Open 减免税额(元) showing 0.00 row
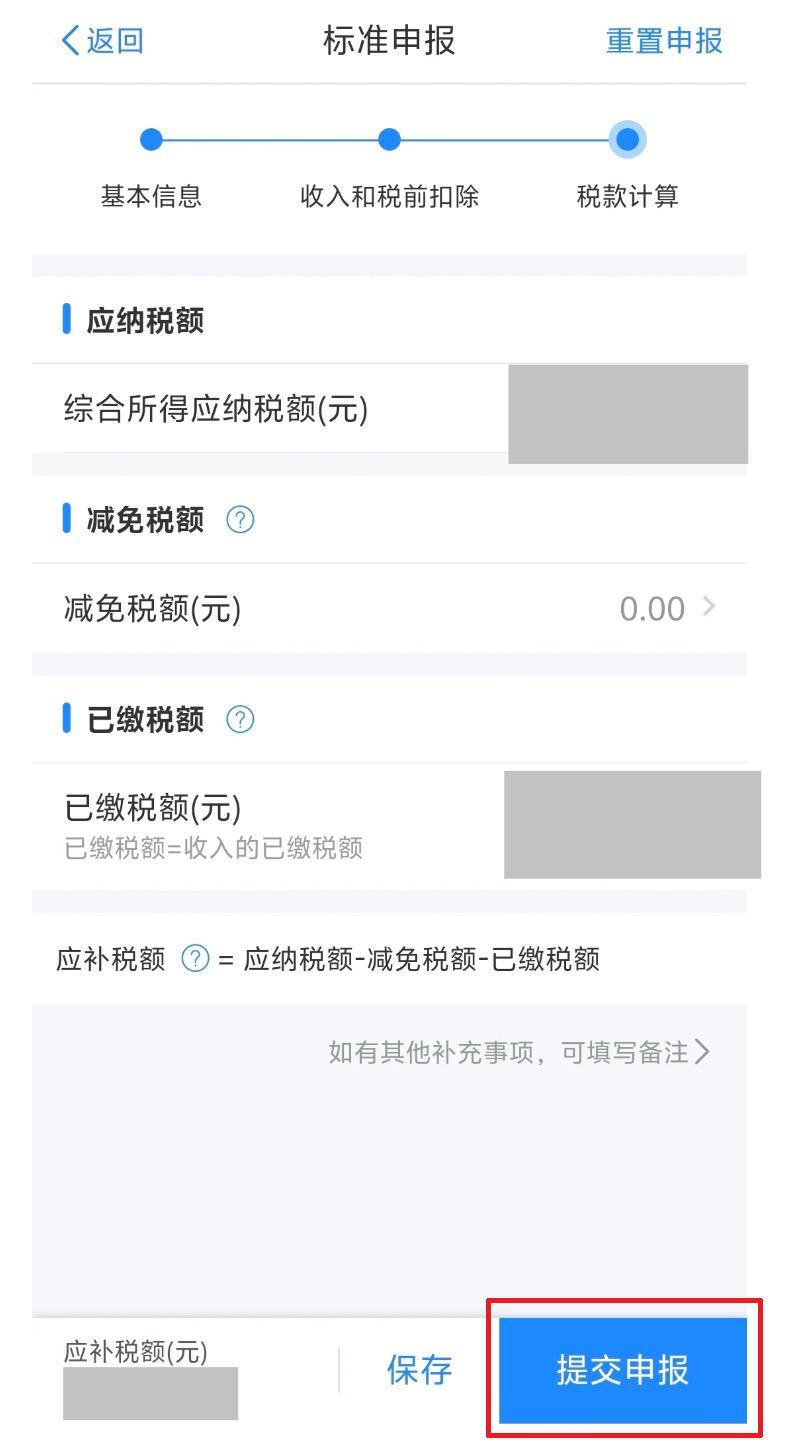Screen dimensions: 797x1441 point(400,608)
